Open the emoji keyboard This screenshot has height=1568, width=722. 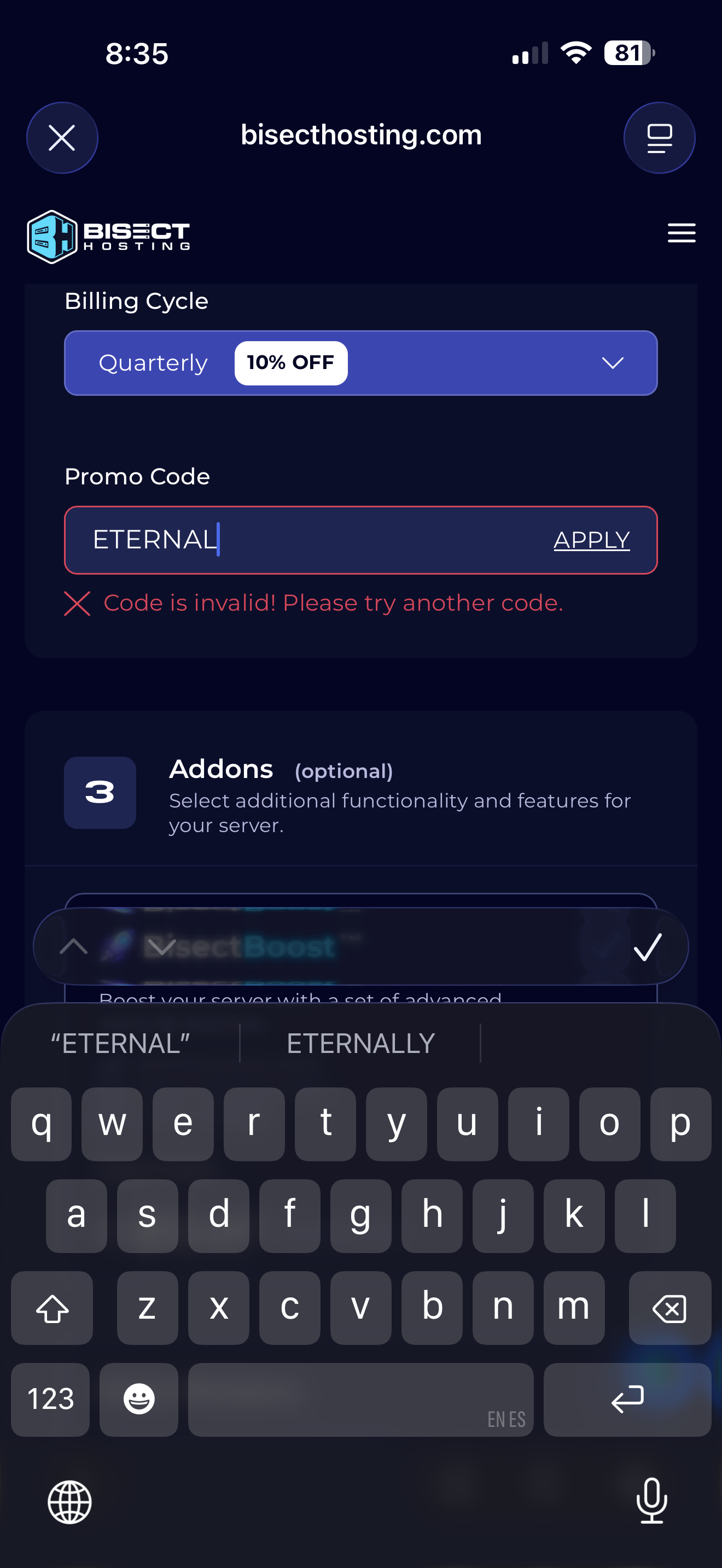pyautogui.click(x=139, y=1400)
